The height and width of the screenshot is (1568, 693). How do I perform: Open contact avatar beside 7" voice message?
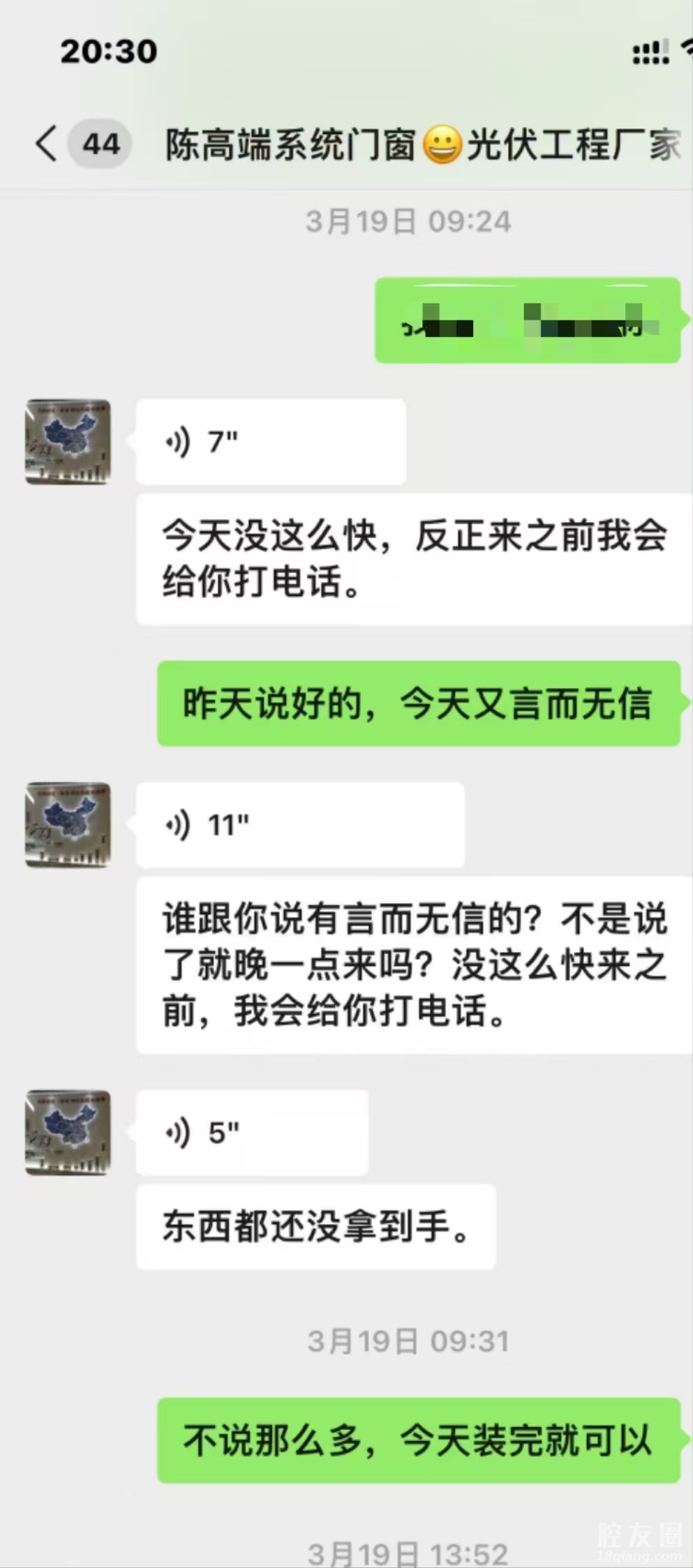68,442
